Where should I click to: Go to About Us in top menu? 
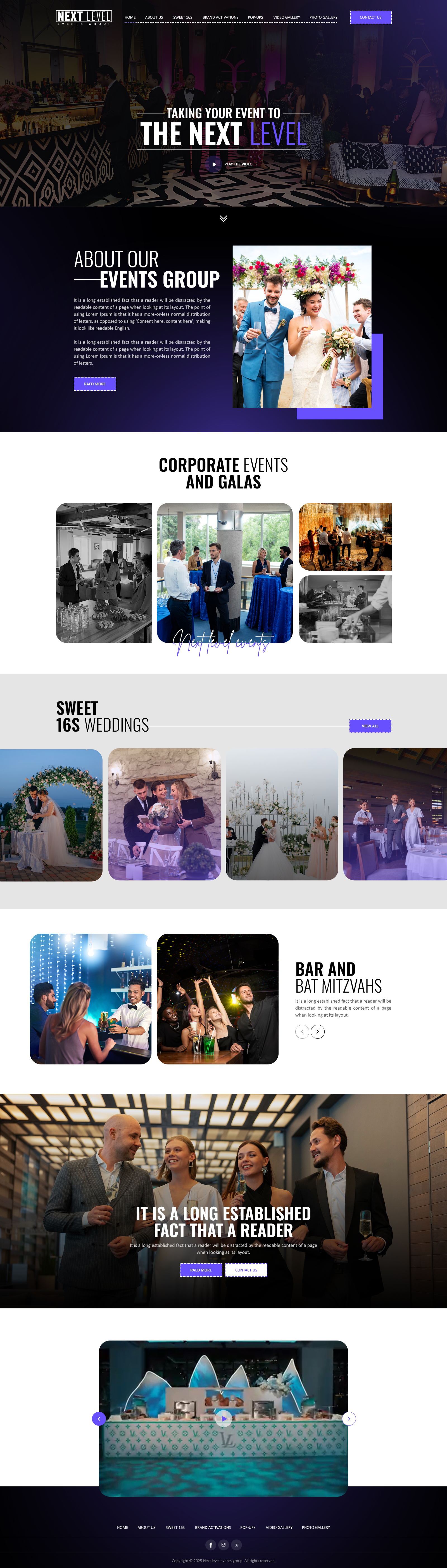(x=154, y=17)
